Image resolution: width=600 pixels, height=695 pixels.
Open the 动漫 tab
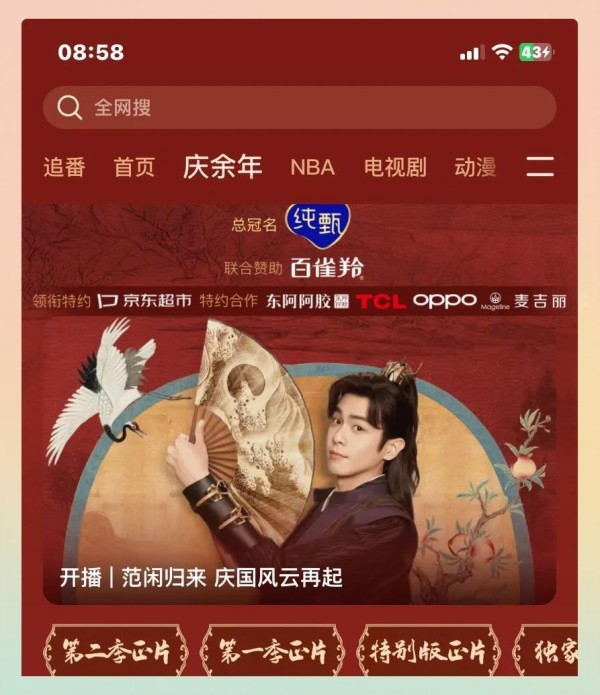tap(475, 167)
